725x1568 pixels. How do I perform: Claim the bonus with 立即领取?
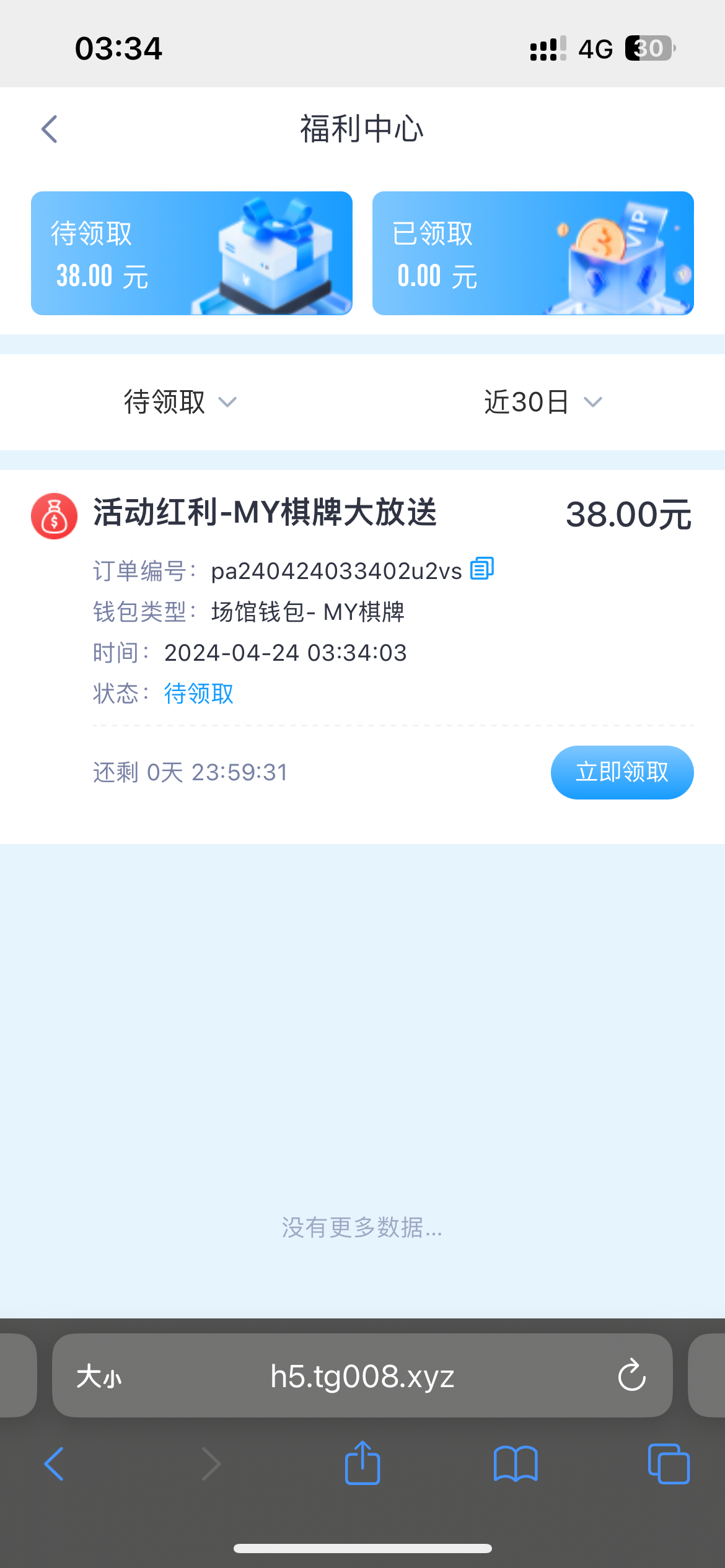pyautogui.click(x=622, y=772)
